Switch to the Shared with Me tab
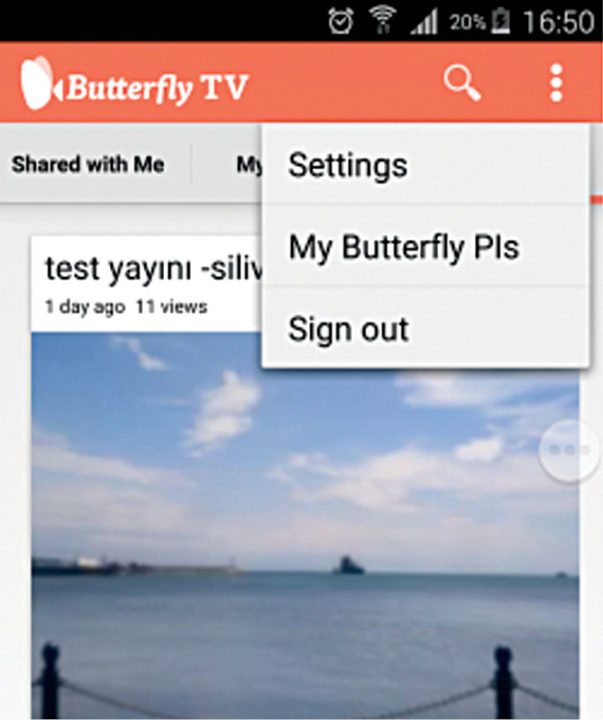The height and width of the screenshot is (720, 603). coord(88,164)
